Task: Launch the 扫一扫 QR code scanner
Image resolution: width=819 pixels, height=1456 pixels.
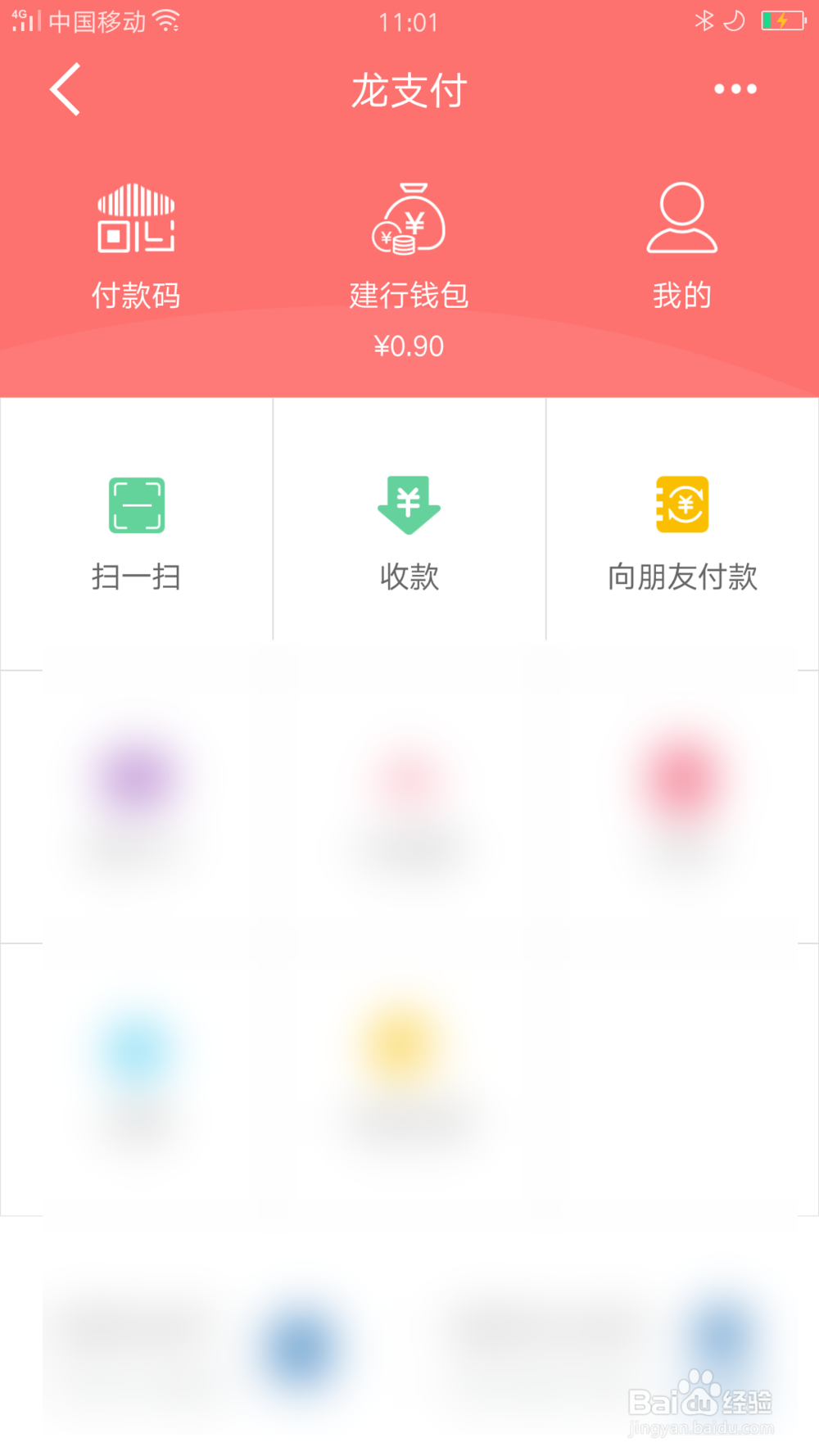Action: 136,532
